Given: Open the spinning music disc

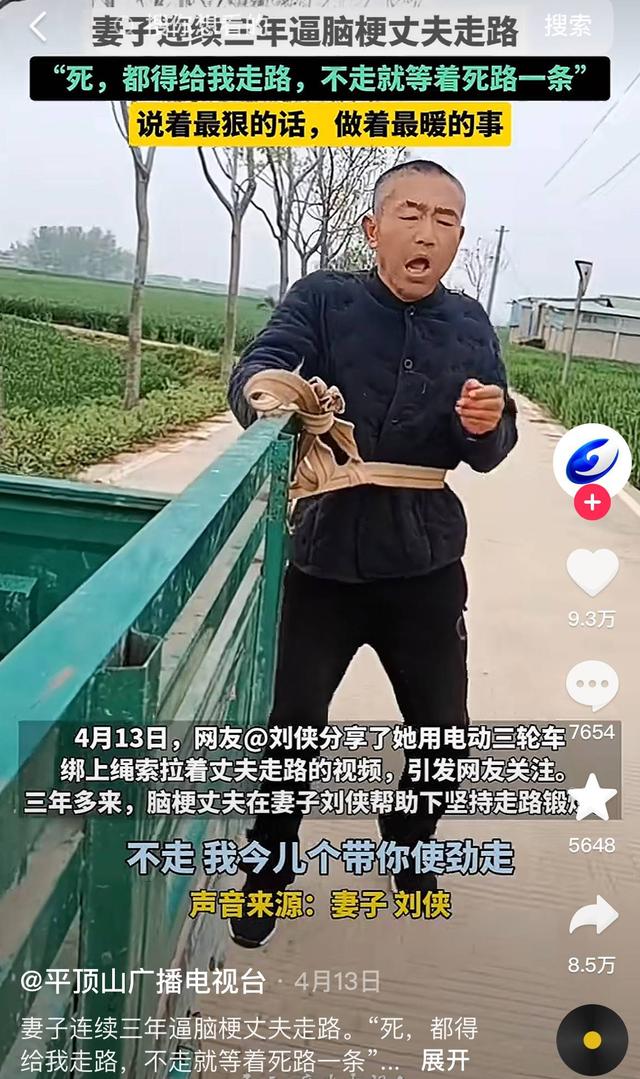Looking at the screenshot, I should point(592,1040).
